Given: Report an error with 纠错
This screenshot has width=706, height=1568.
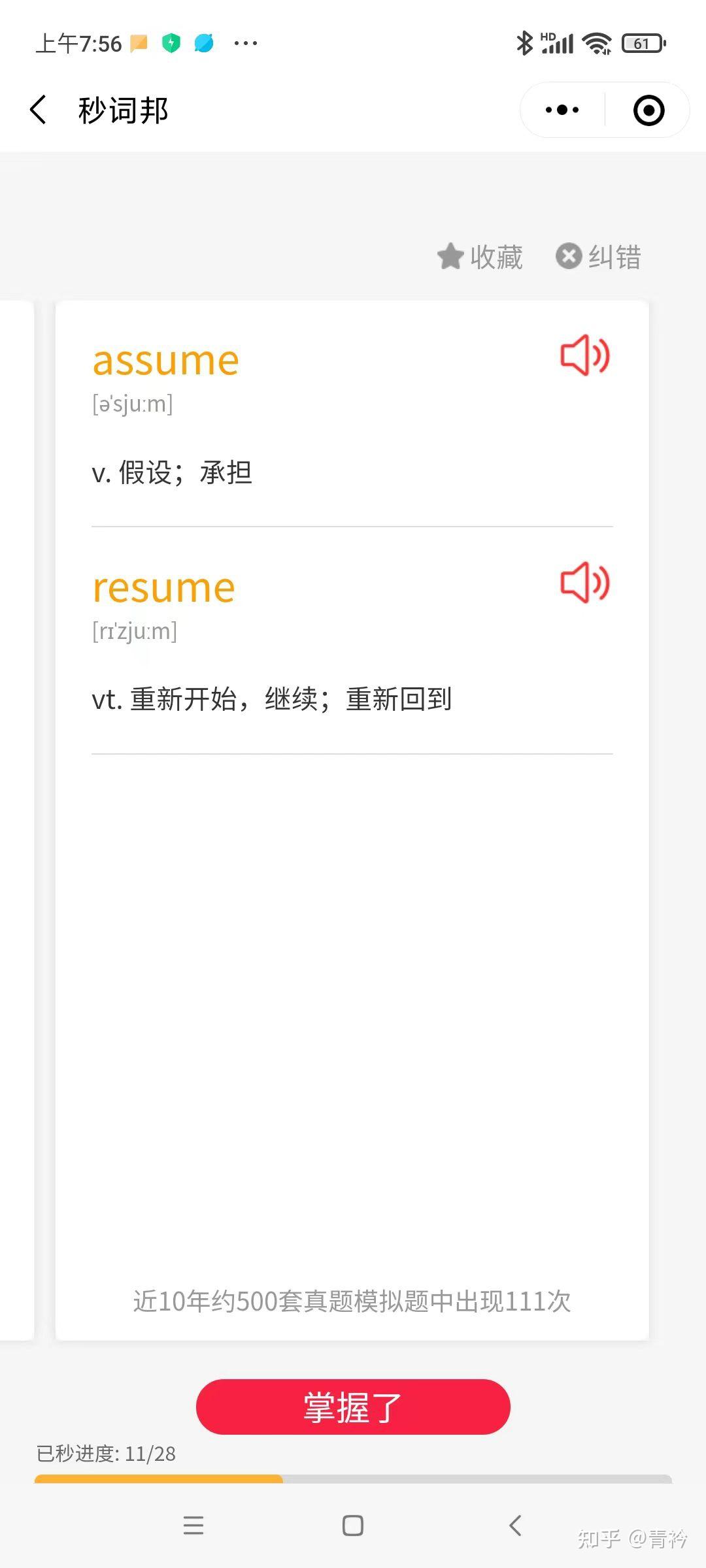Looking at the screenshot, I should coord(598,257).
